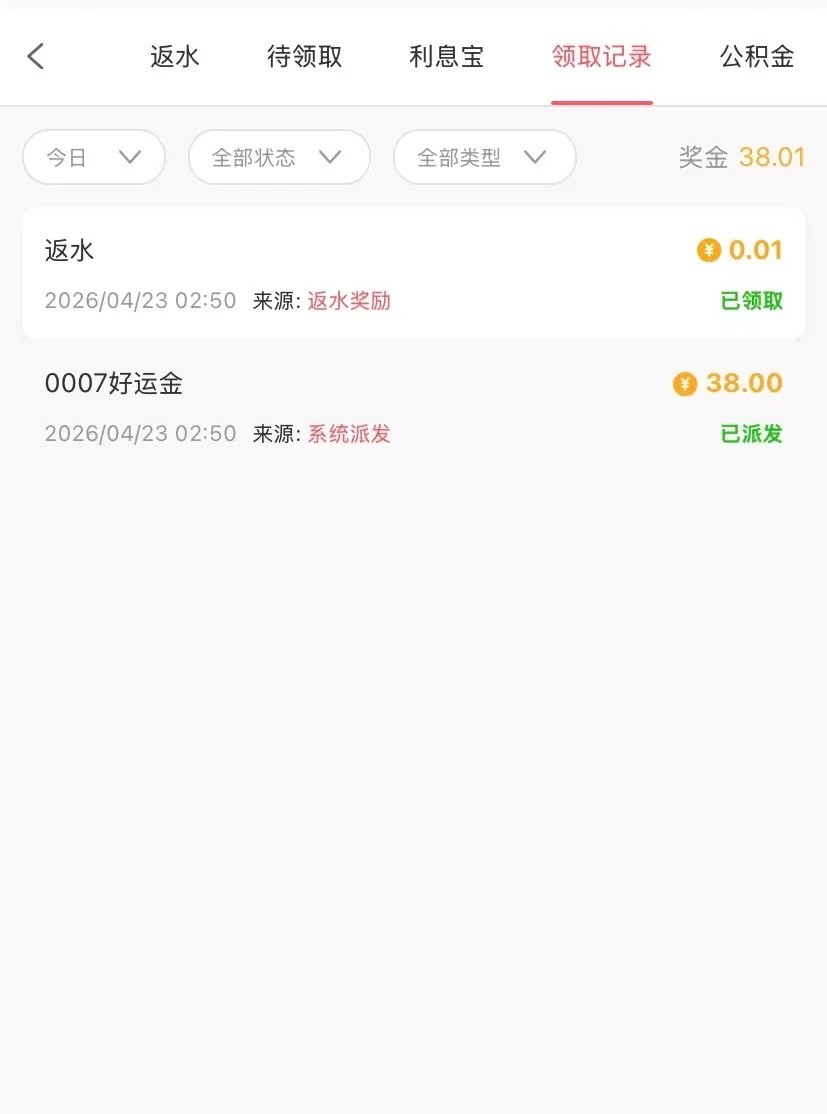Switch to the 返水 tab

175,57
